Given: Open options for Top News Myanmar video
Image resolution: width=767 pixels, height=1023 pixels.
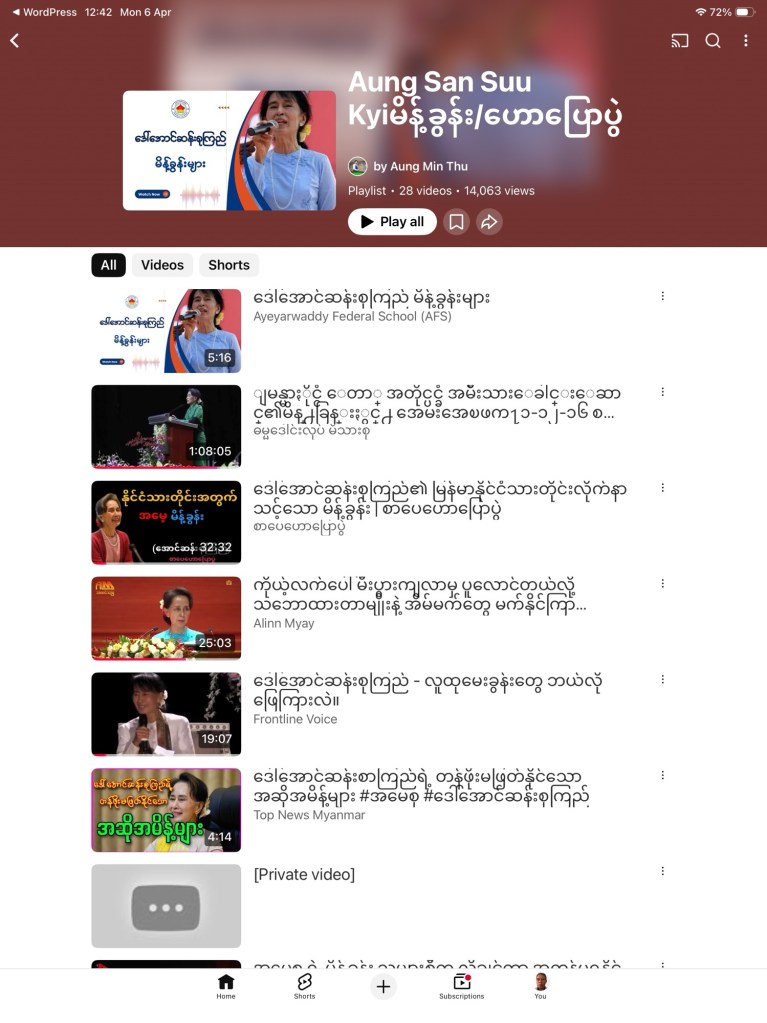Looking at the screenshot, I should [x=662, y=776].
